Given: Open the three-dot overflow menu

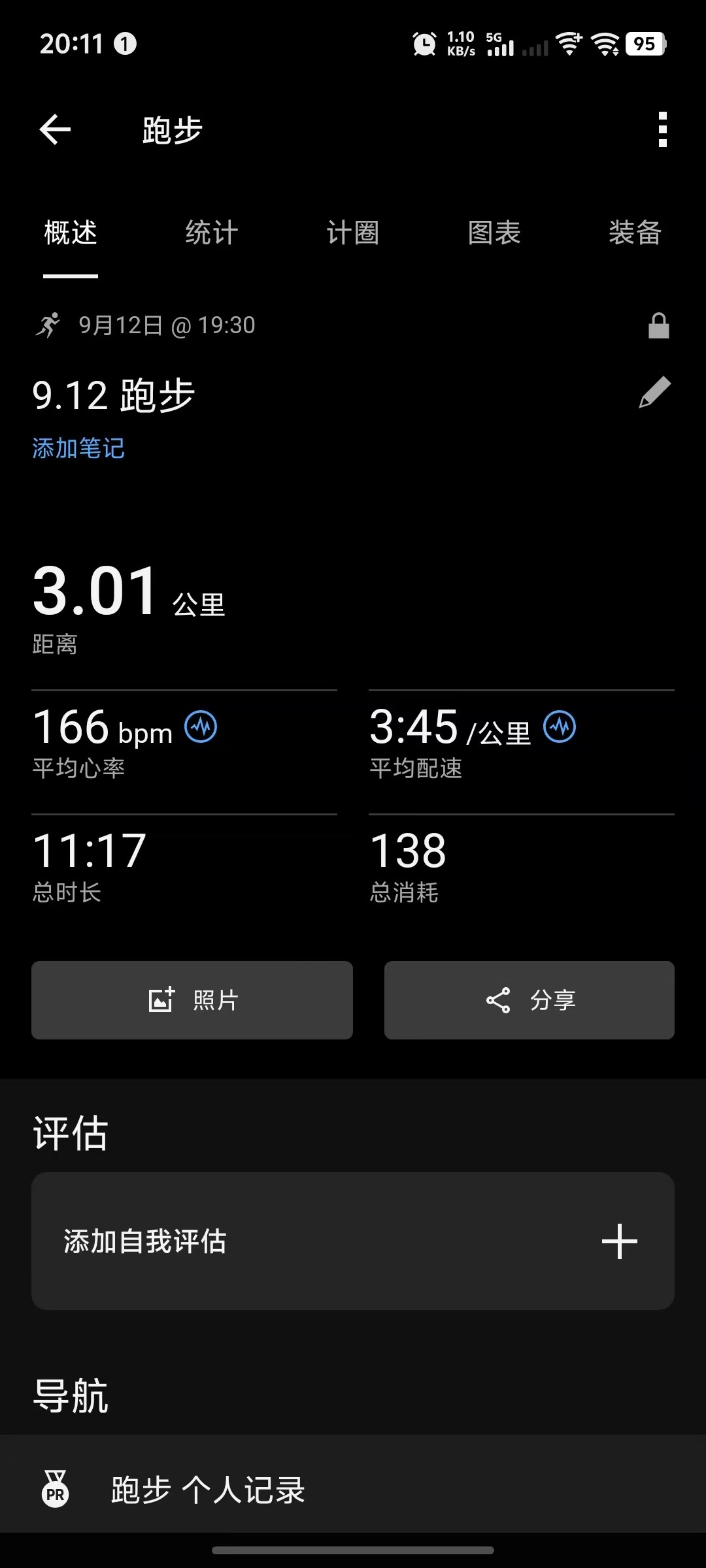Looking at the screenshot, I should 663,129.
